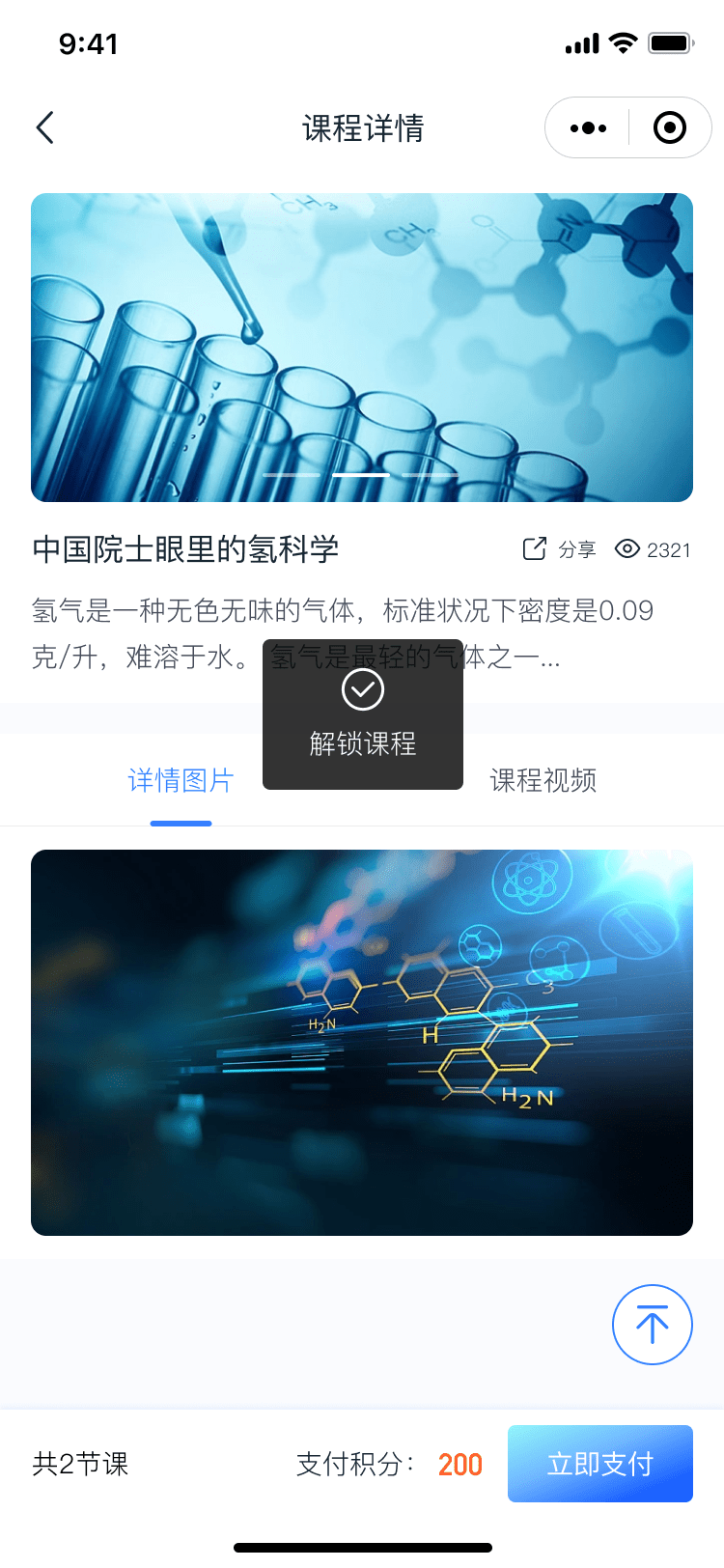Open the molecule detail image
This screenshot has height=1568, width=724.
click(362, 1043)
